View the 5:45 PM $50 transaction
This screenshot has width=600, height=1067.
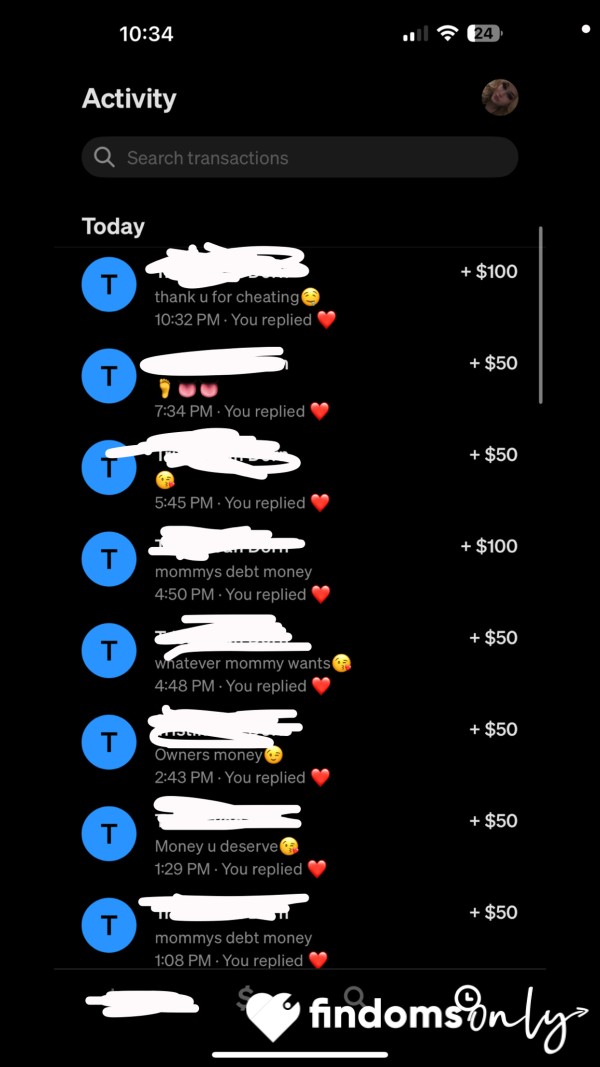pos(300,476)
